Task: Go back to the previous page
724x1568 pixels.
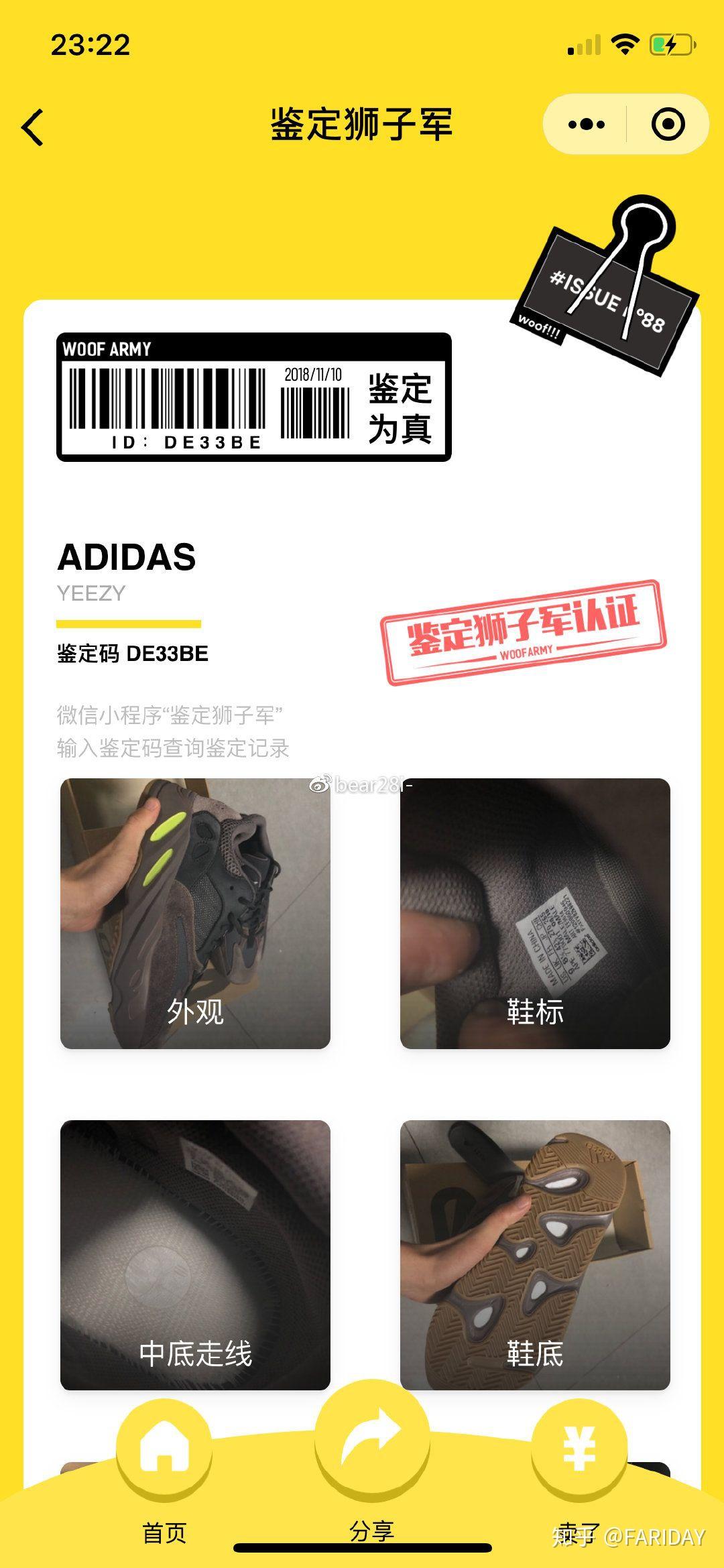Action: (x=32, y=127)
